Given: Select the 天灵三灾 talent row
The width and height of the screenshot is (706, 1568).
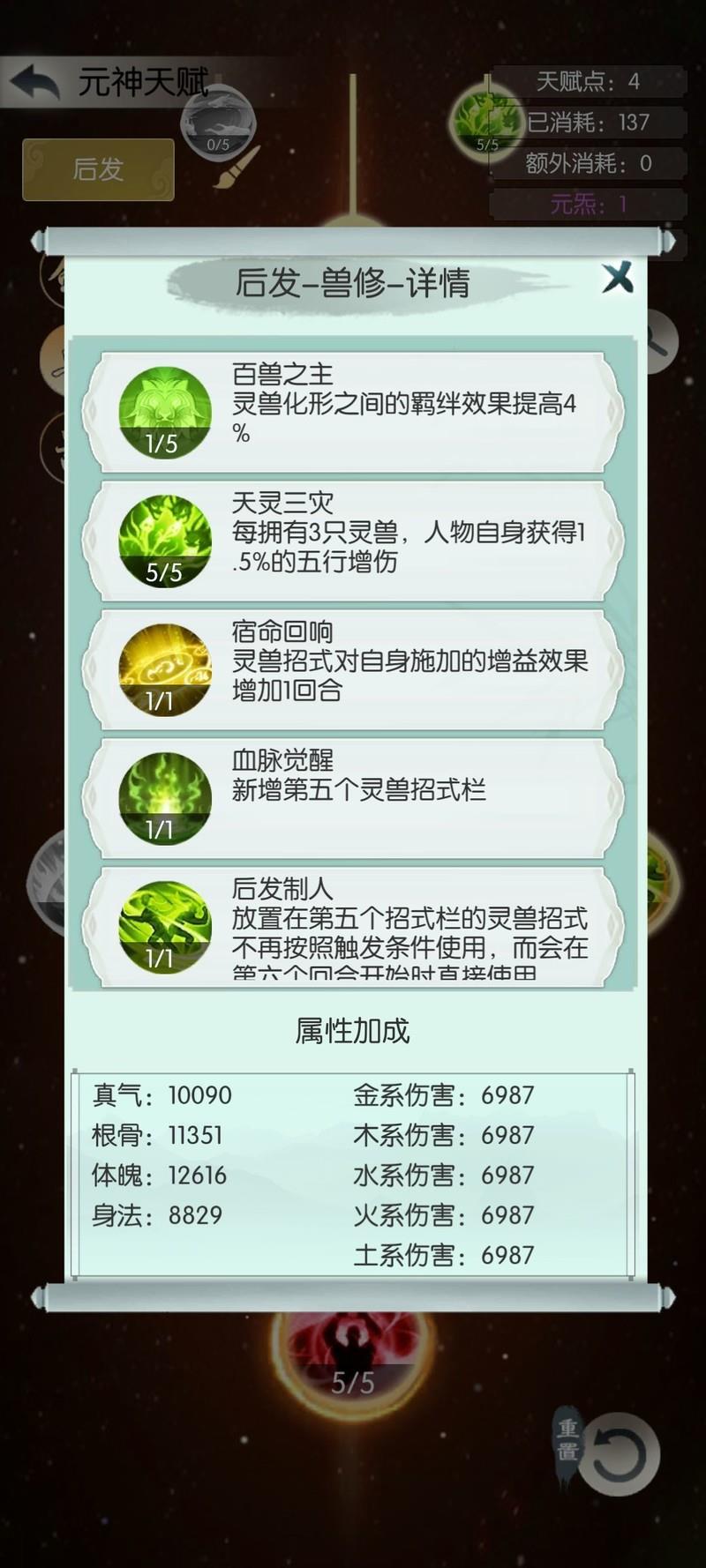Looking at the screenshot, I should coord(353,541).
